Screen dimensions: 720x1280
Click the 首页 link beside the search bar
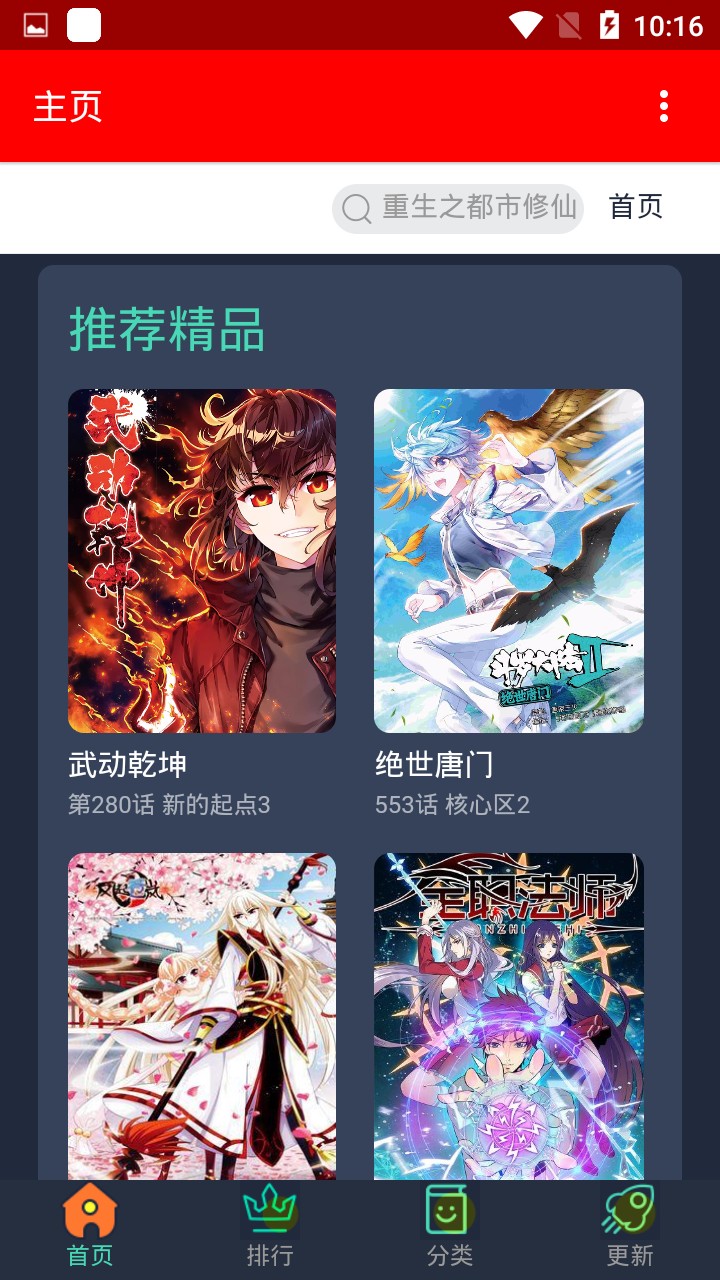point(636,208)
